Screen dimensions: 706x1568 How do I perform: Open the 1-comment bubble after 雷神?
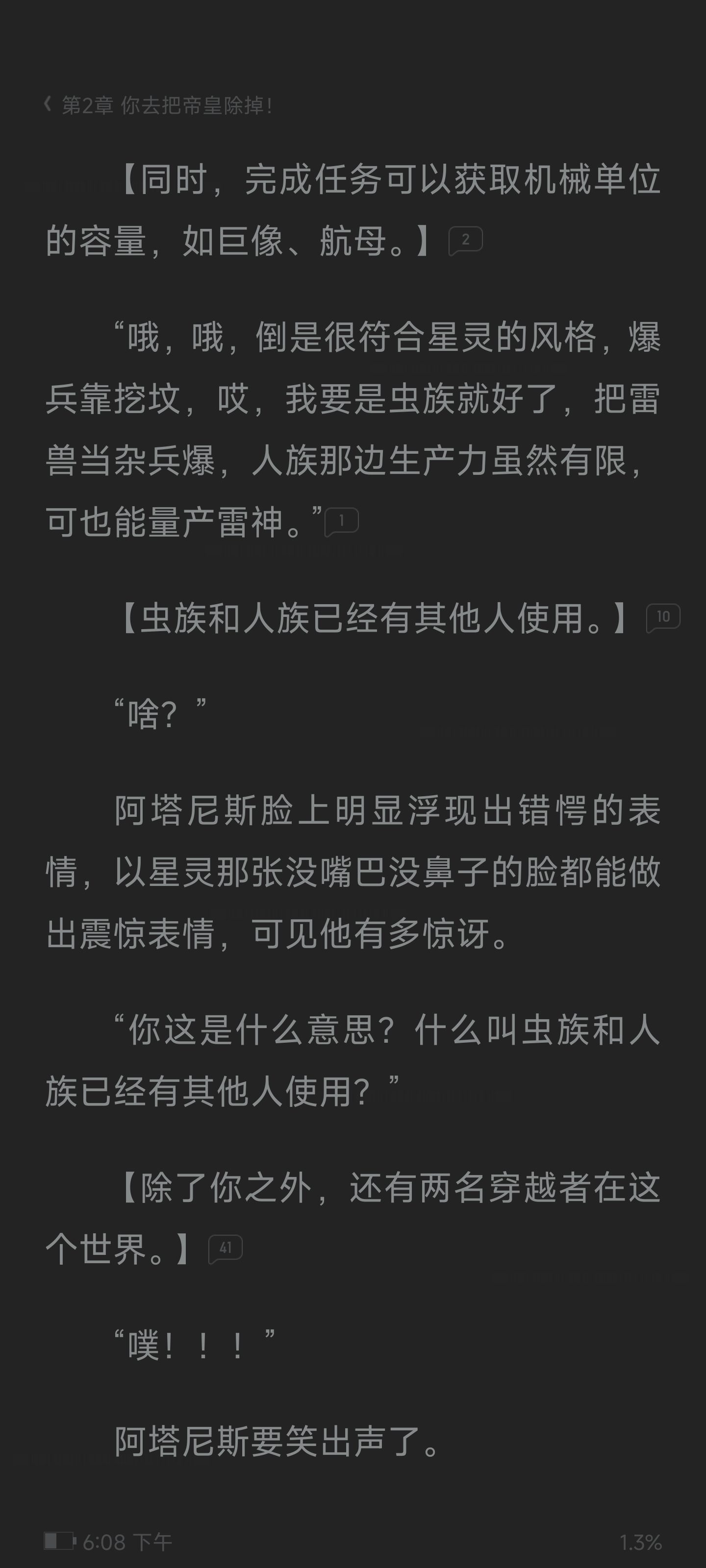point(342,522)
